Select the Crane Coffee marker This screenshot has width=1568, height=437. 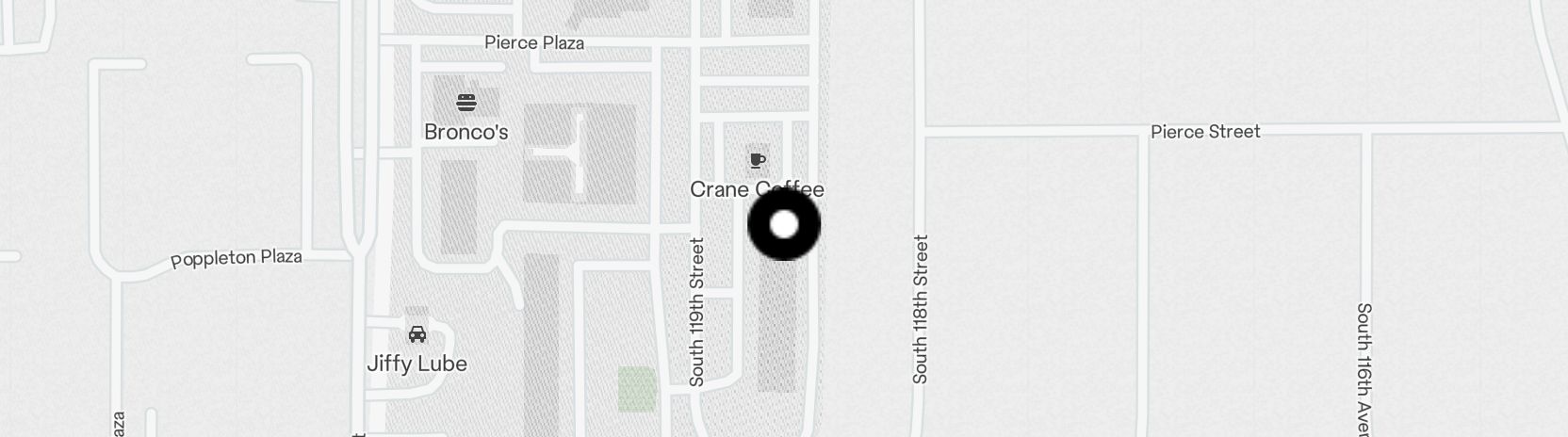click(x=757, y=161)
